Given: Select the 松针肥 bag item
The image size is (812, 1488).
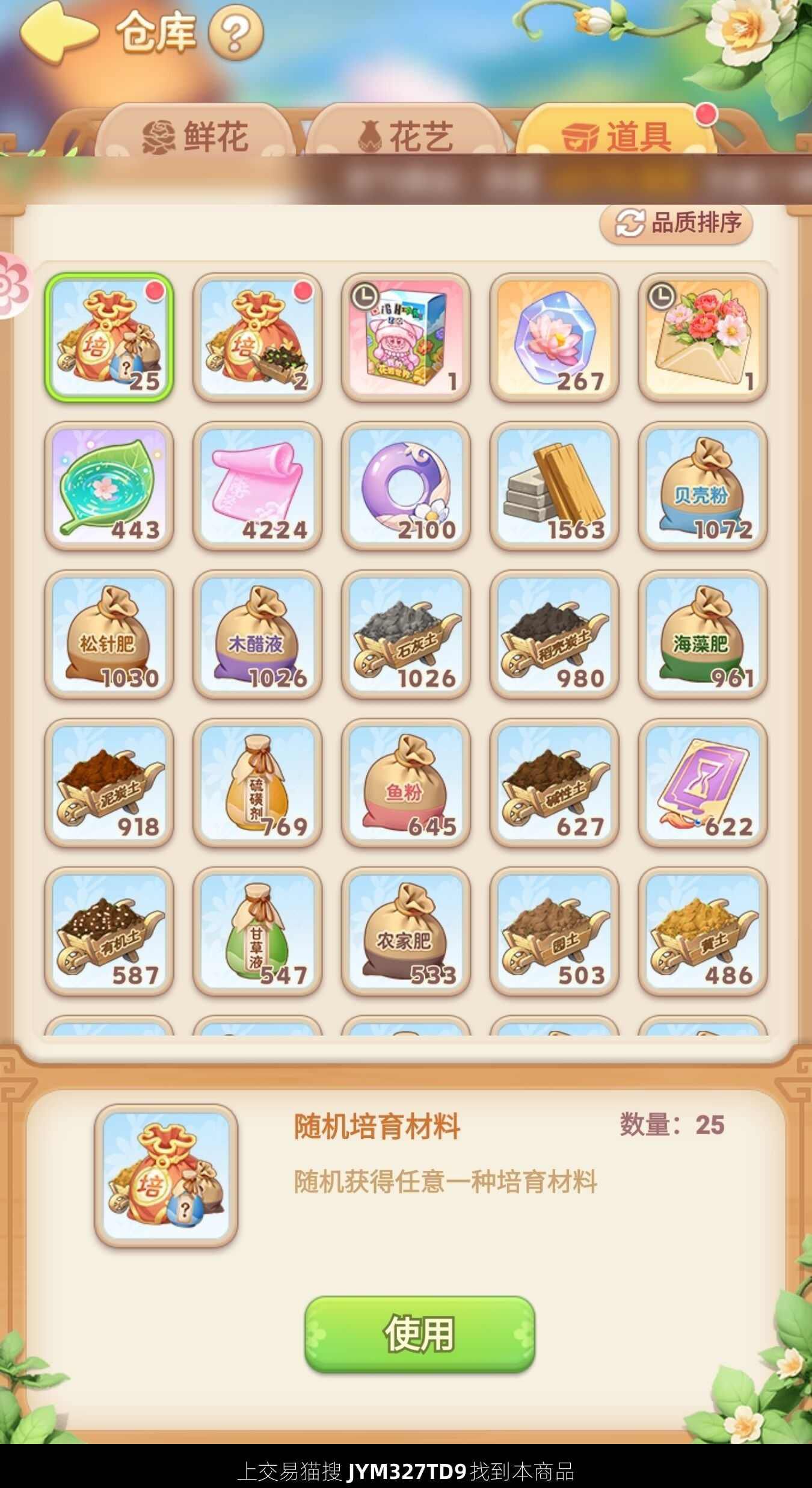Looking at the screenshot, I should pos(109,635).
